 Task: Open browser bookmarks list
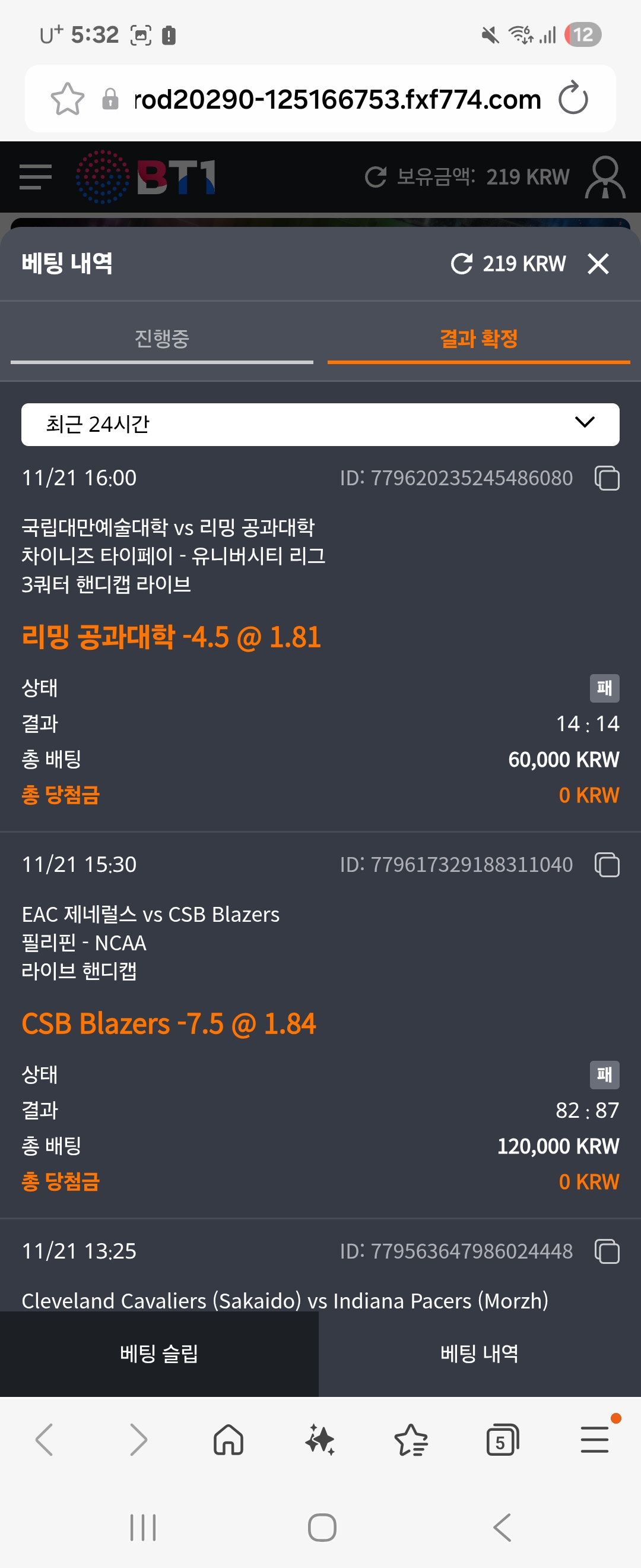coord(411,1440)
